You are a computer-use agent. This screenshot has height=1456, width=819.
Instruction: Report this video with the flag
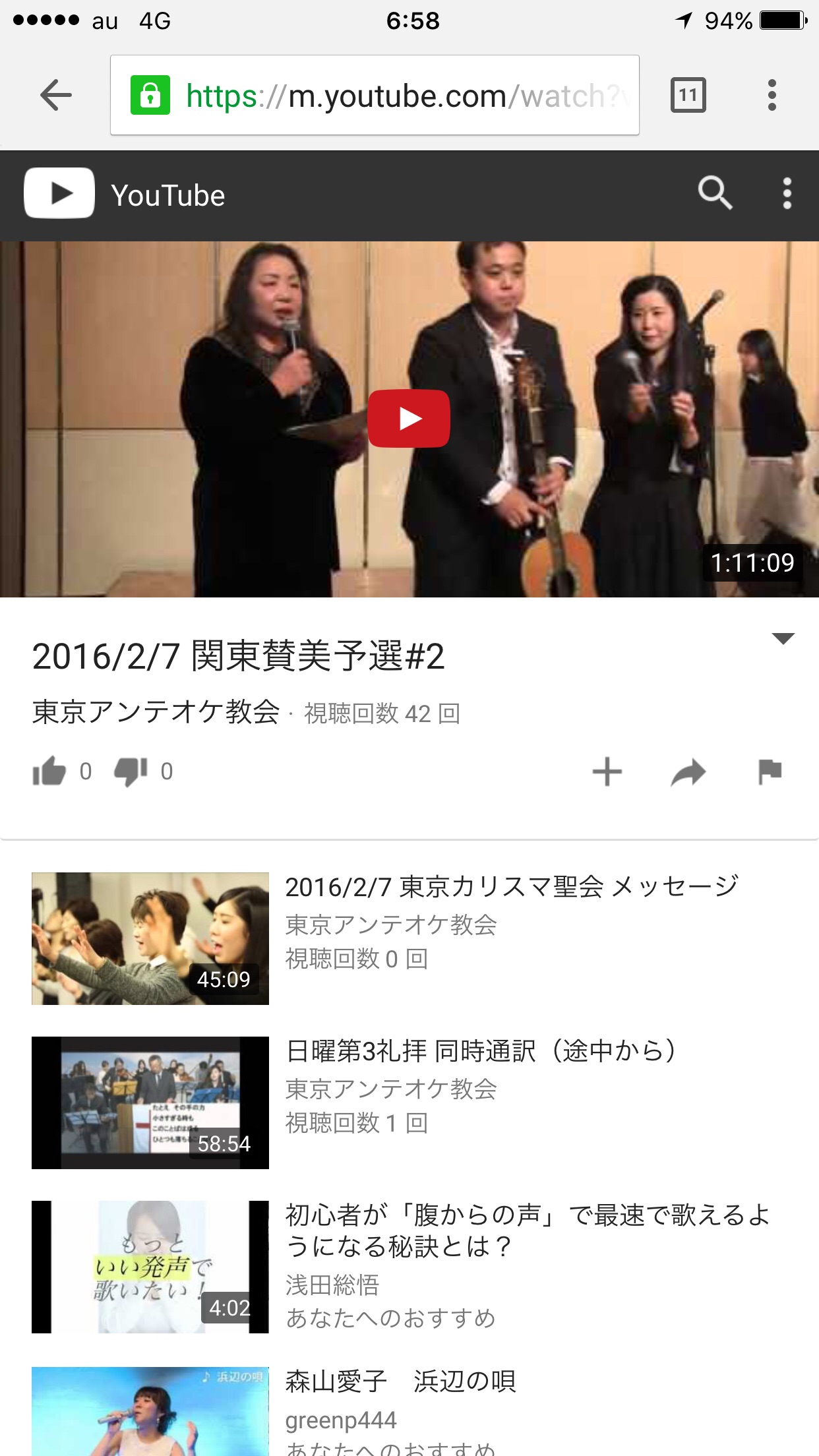tap(770, 772)
